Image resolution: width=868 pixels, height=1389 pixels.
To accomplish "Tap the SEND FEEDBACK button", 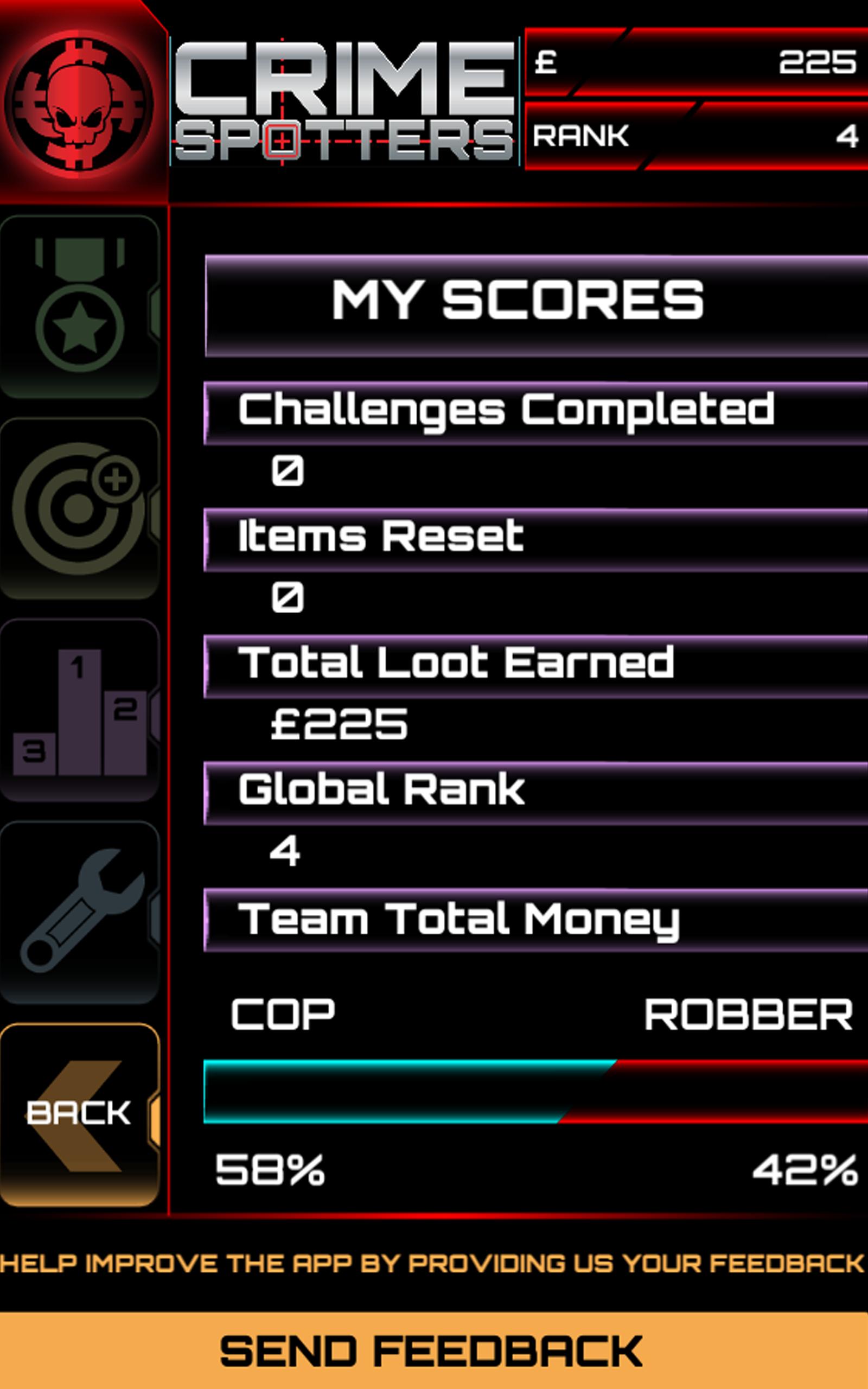I will point(433,1351).
